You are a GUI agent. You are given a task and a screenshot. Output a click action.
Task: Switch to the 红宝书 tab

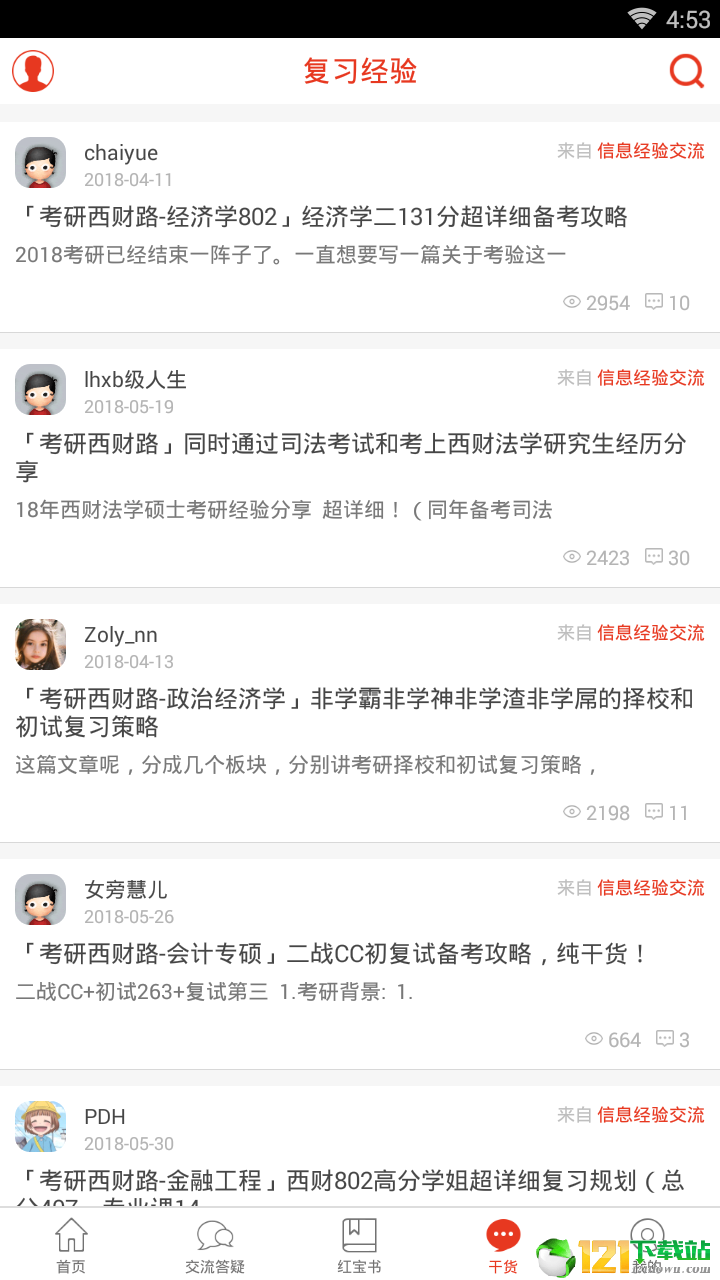tap(359, 1246)
